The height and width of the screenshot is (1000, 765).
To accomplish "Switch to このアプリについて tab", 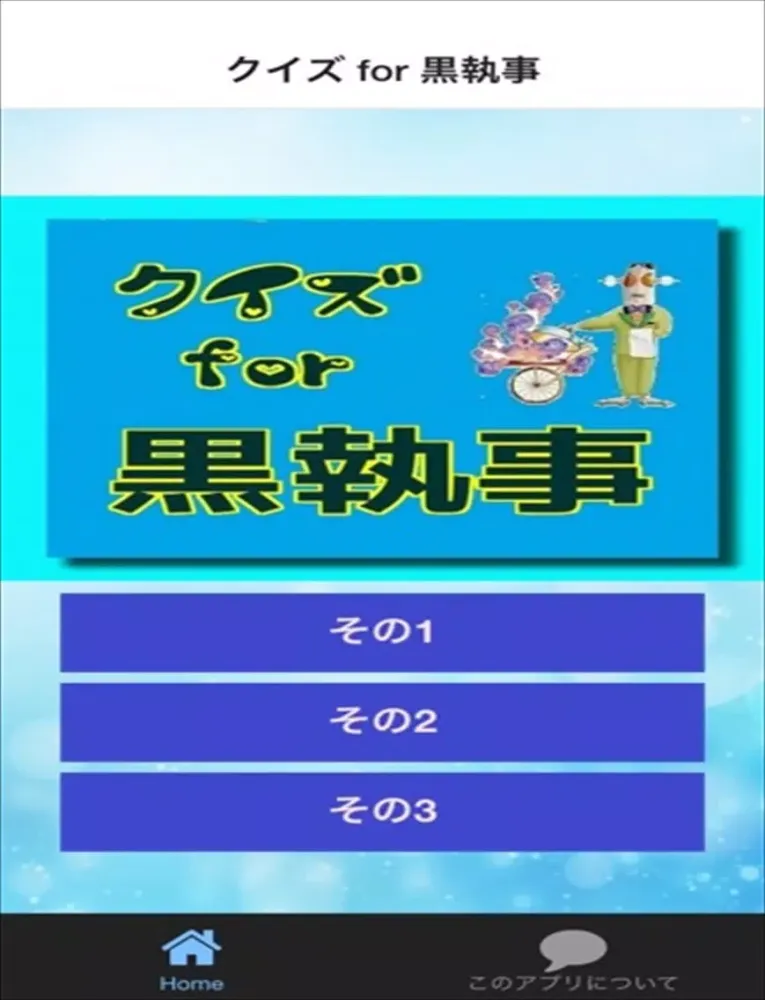I will 573,958.
